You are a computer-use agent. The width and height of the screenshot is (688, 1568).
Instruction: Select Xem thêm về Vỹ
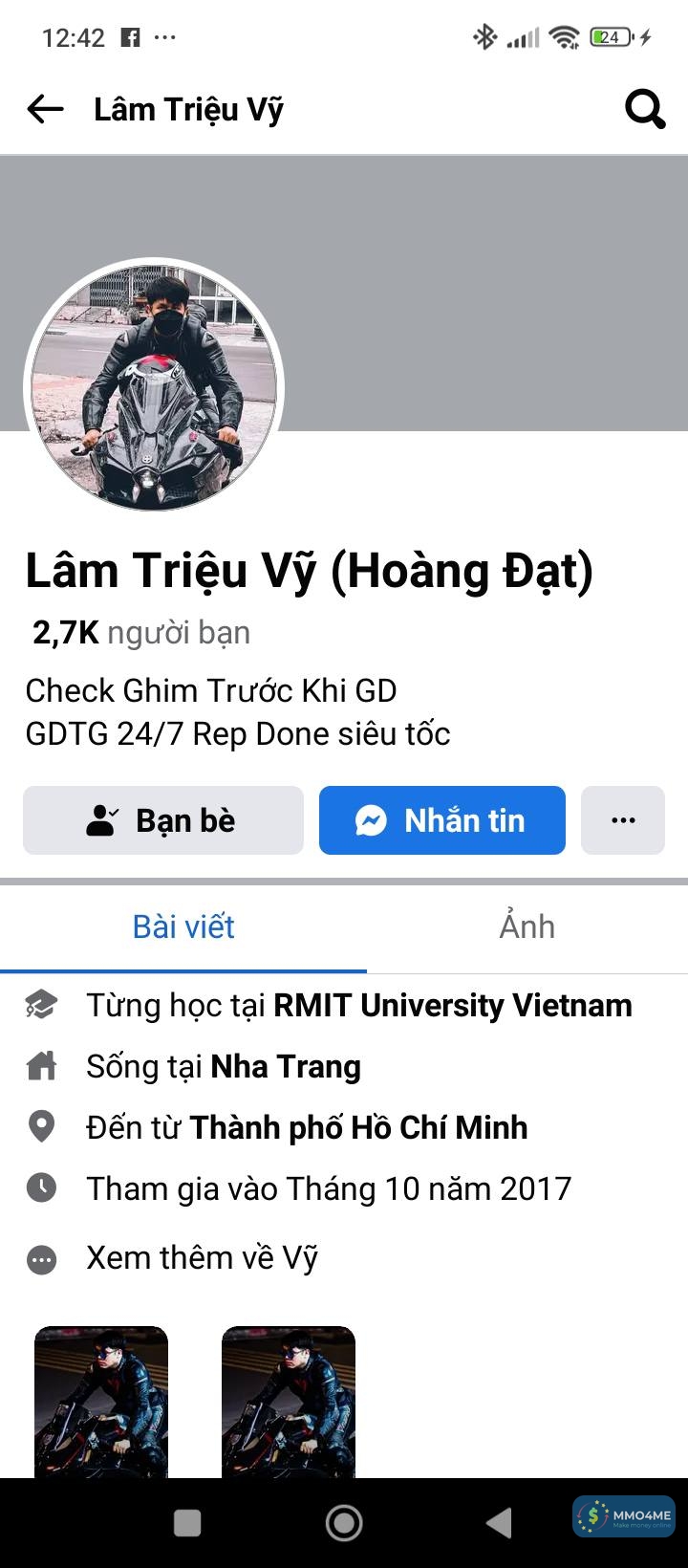coord(202,1258)
